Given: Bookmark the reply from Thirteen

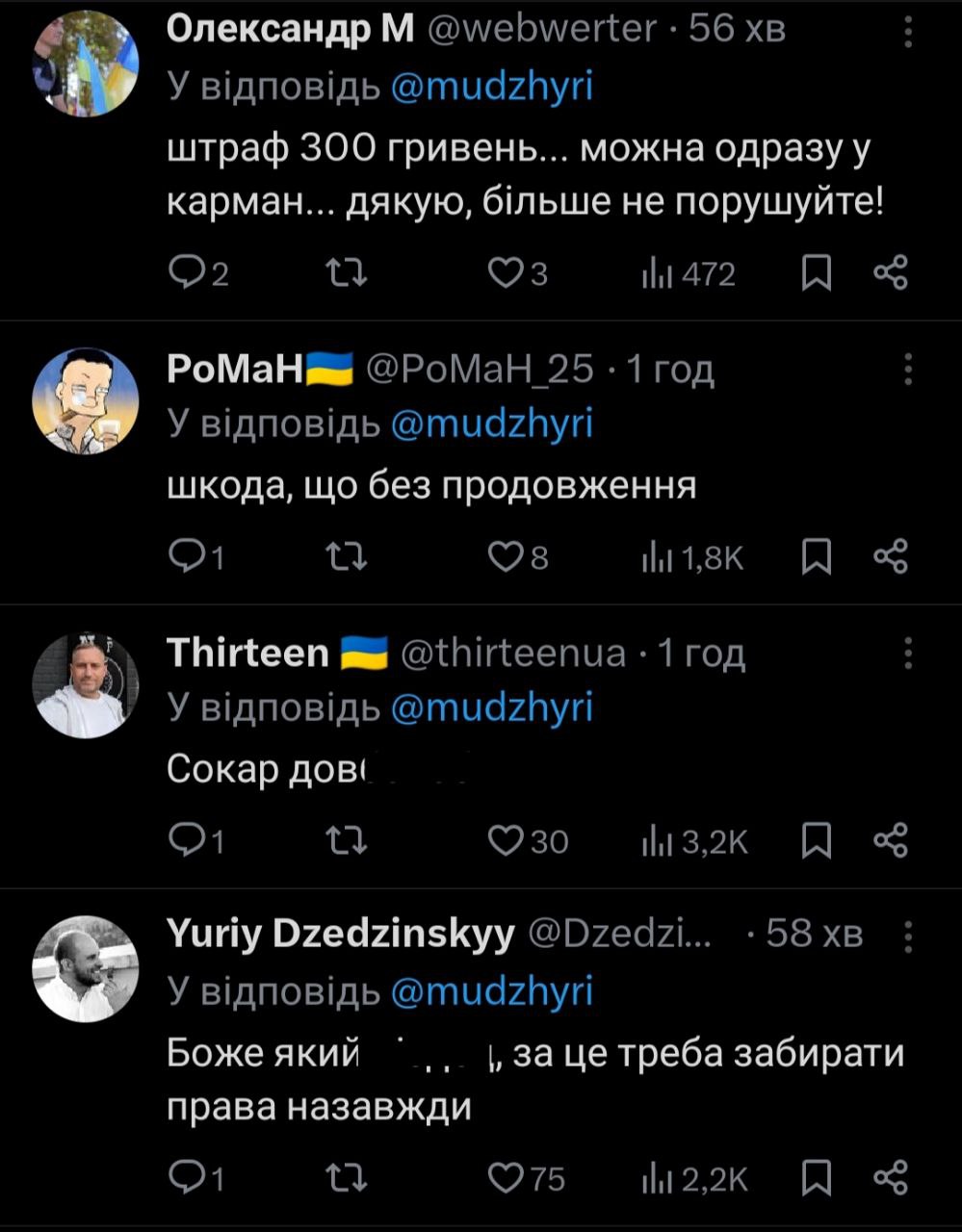Looking at the screenshot, I should [x=816, y=841].
